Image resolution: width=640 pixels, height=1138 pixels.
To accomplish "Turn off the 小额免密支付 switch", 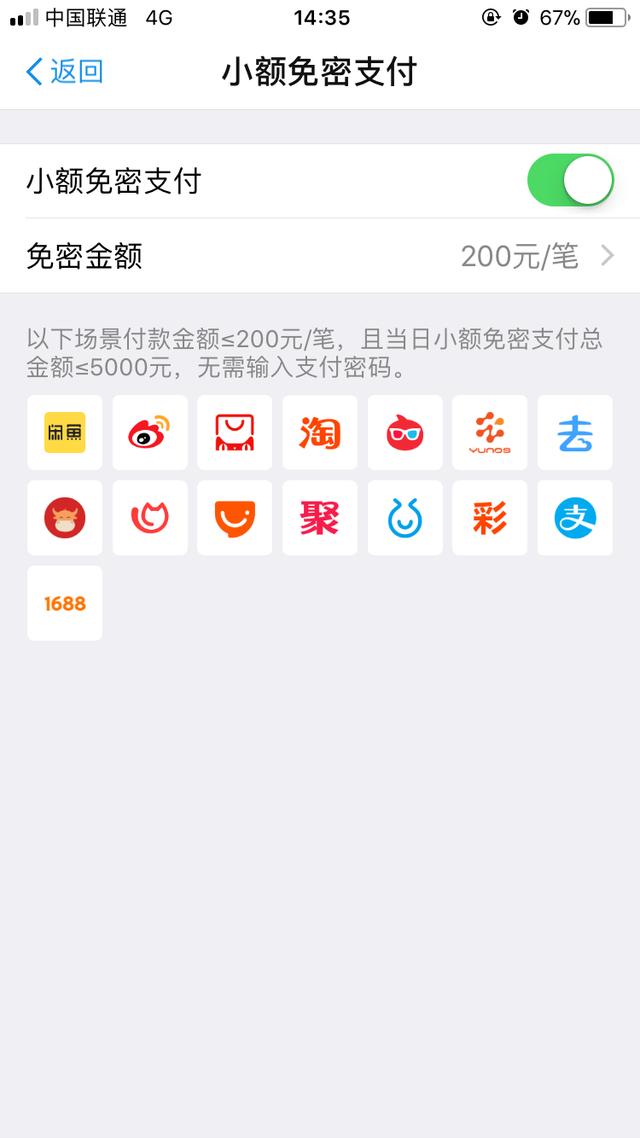I will [570, 180].
